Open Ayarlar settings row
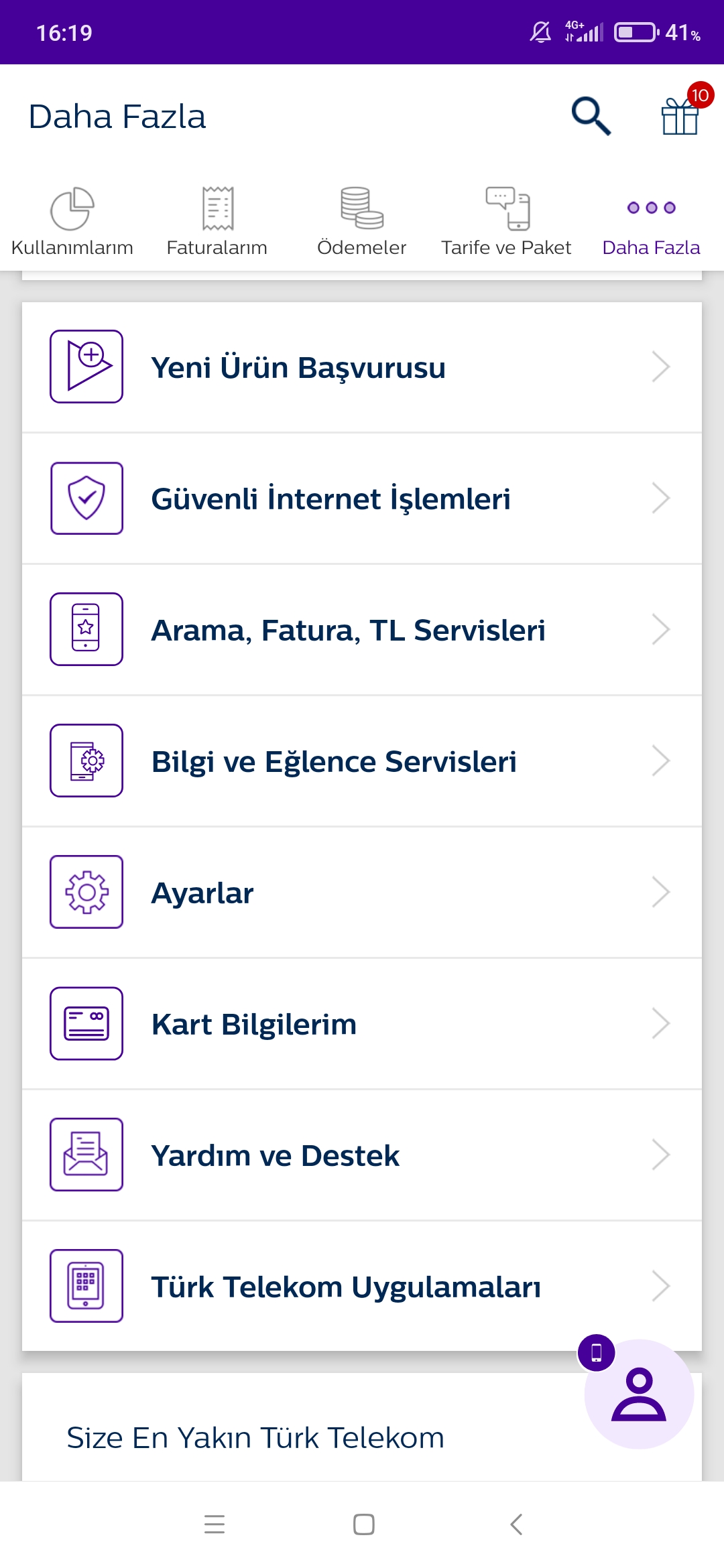 click(362, 893)
